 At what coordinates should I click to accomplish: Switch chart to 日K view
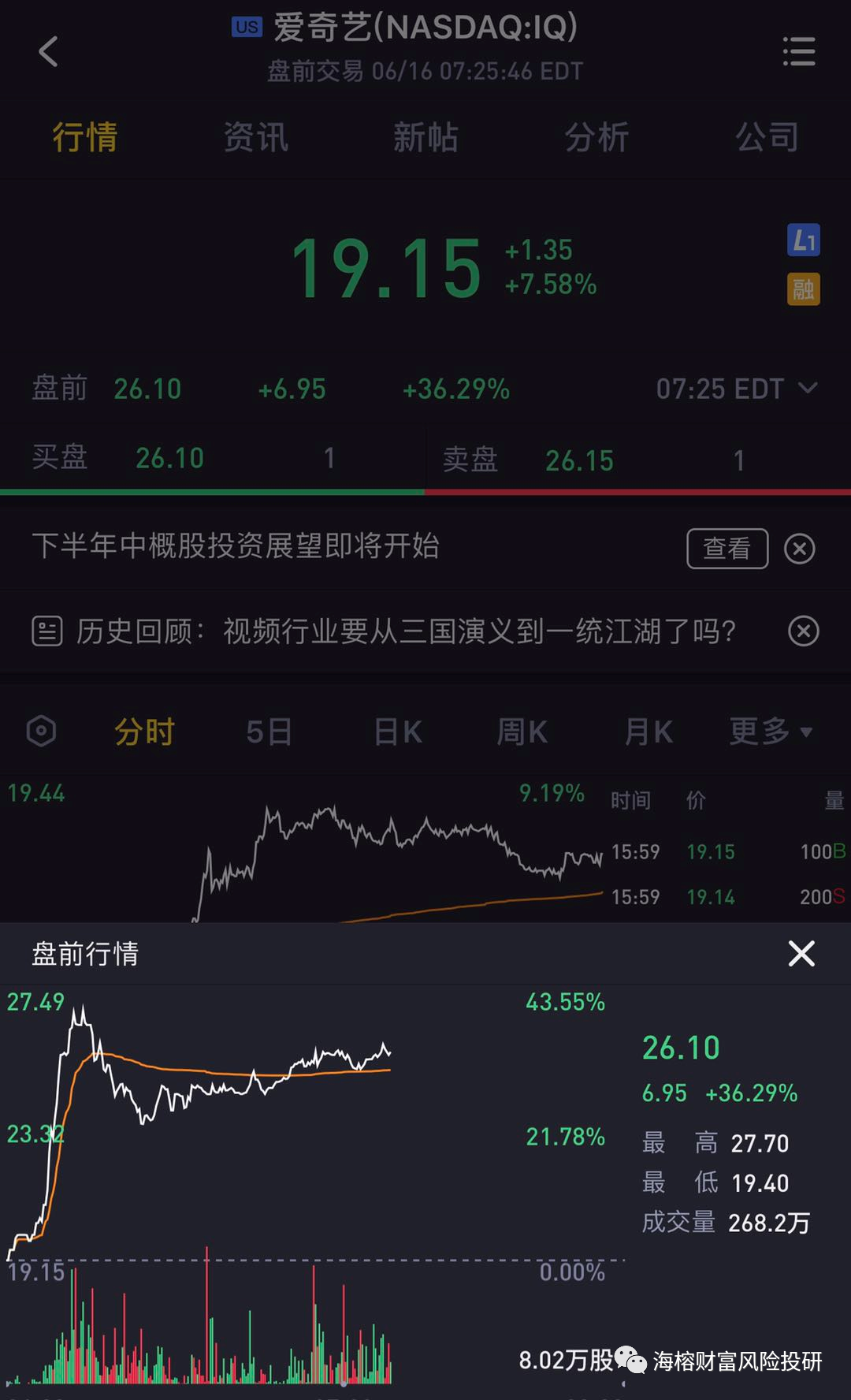(398, 732)
